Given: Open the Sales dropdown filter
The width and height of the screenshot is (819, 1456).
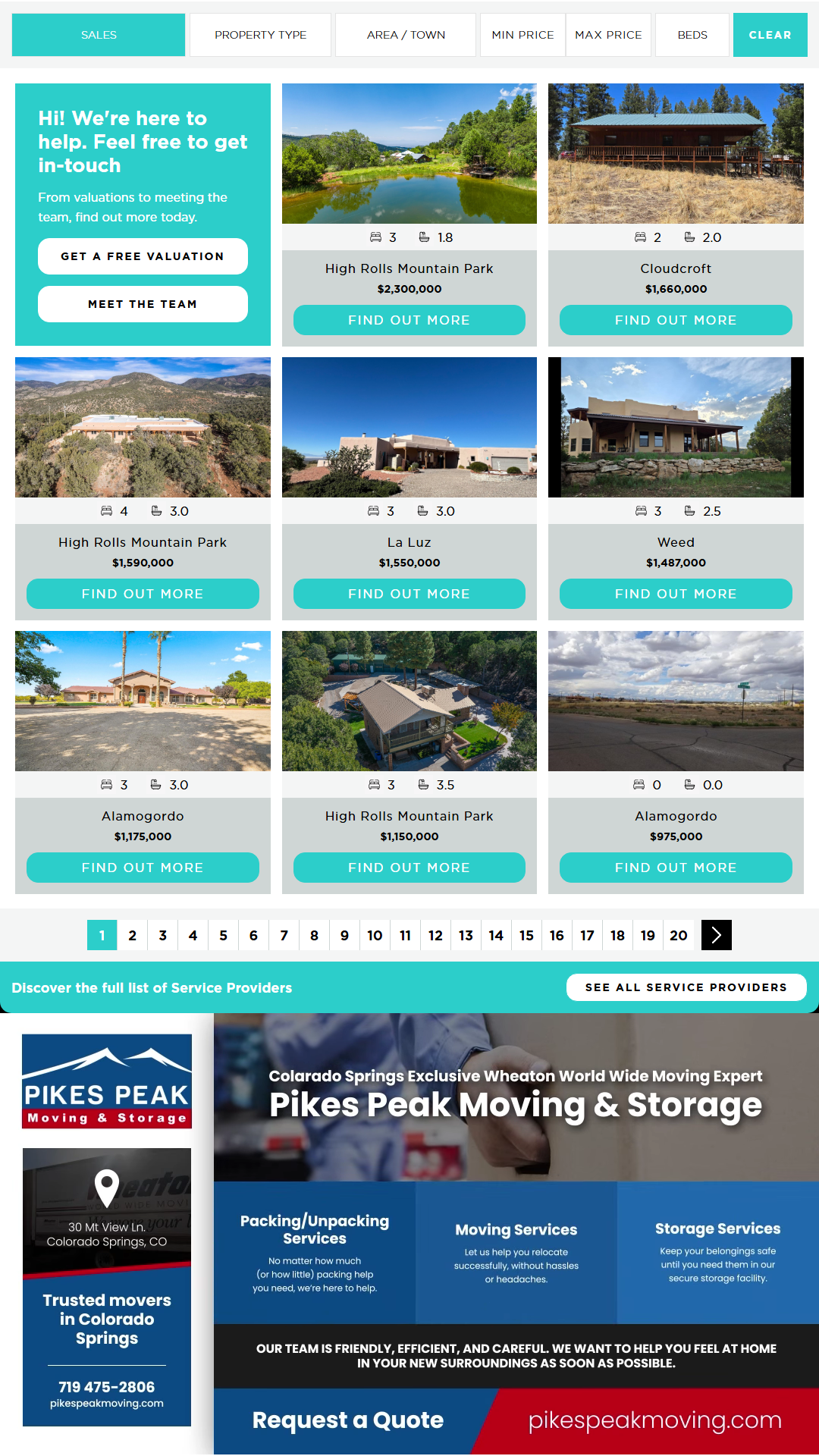Looking at the screenshot, I should click(99, 35).
